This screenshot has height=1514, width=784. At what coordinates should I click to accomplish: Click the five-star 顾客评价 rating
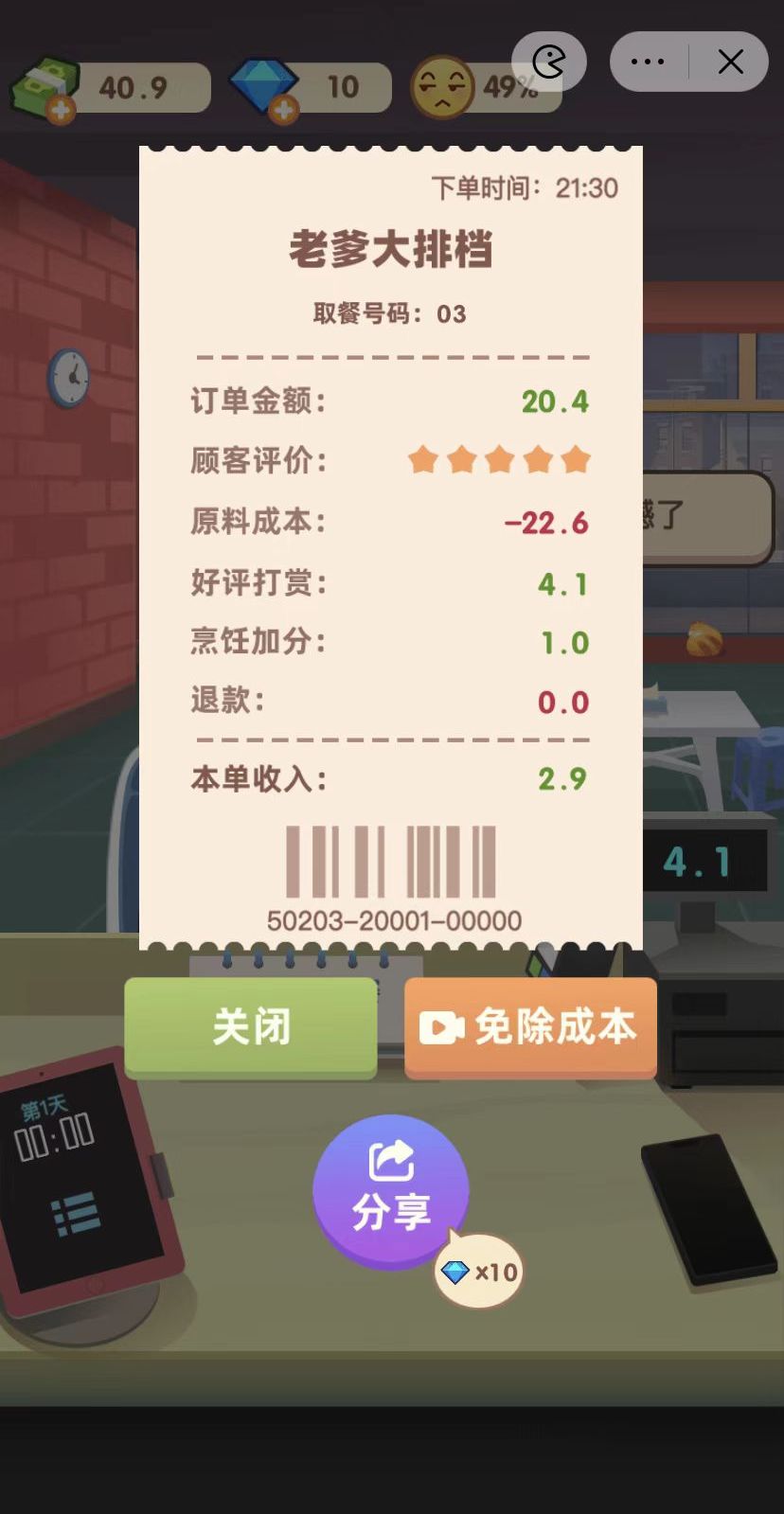[x=499, y=459]
